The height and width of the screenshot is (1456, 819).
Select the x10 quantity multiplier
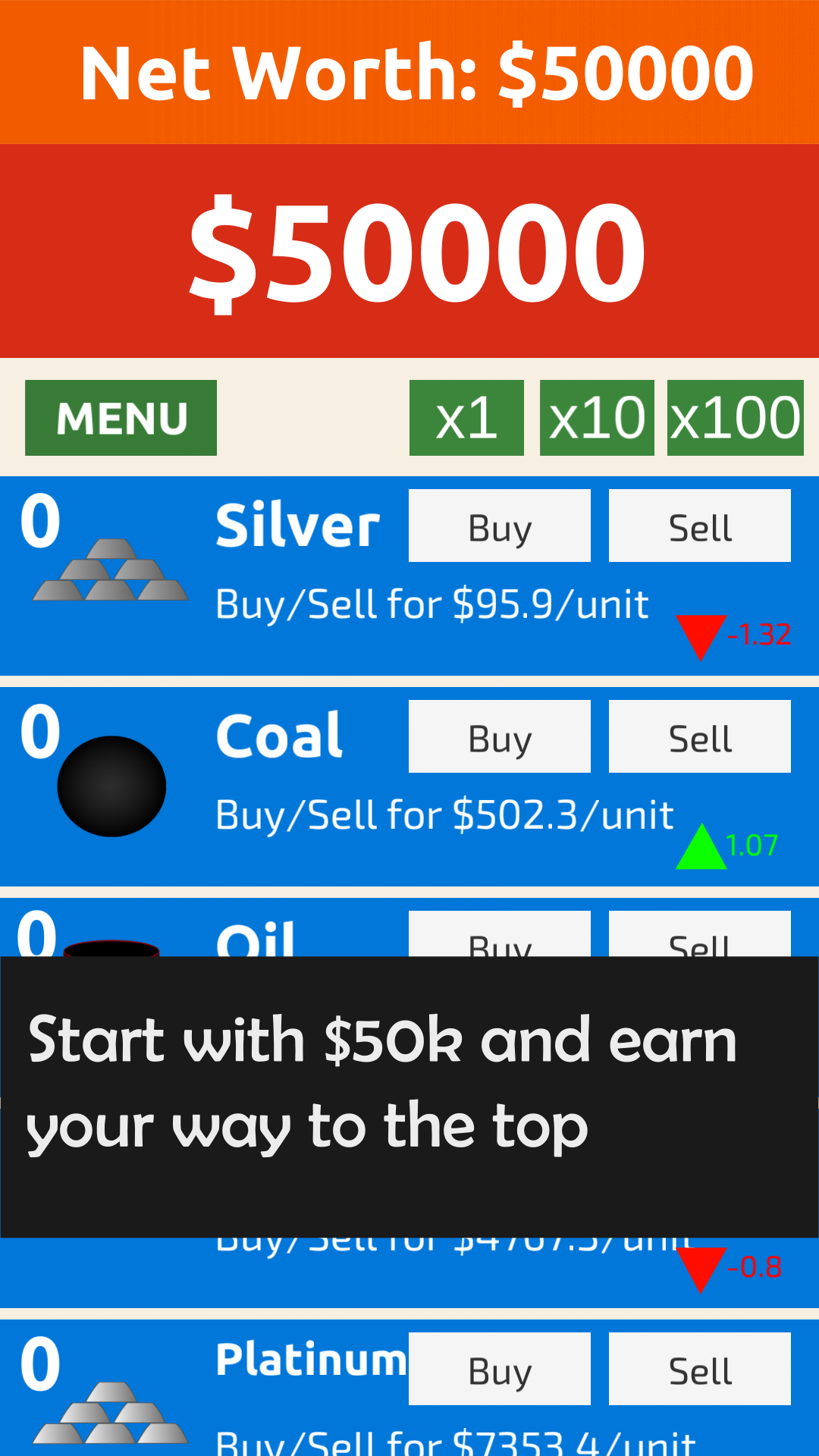[597, 418]
